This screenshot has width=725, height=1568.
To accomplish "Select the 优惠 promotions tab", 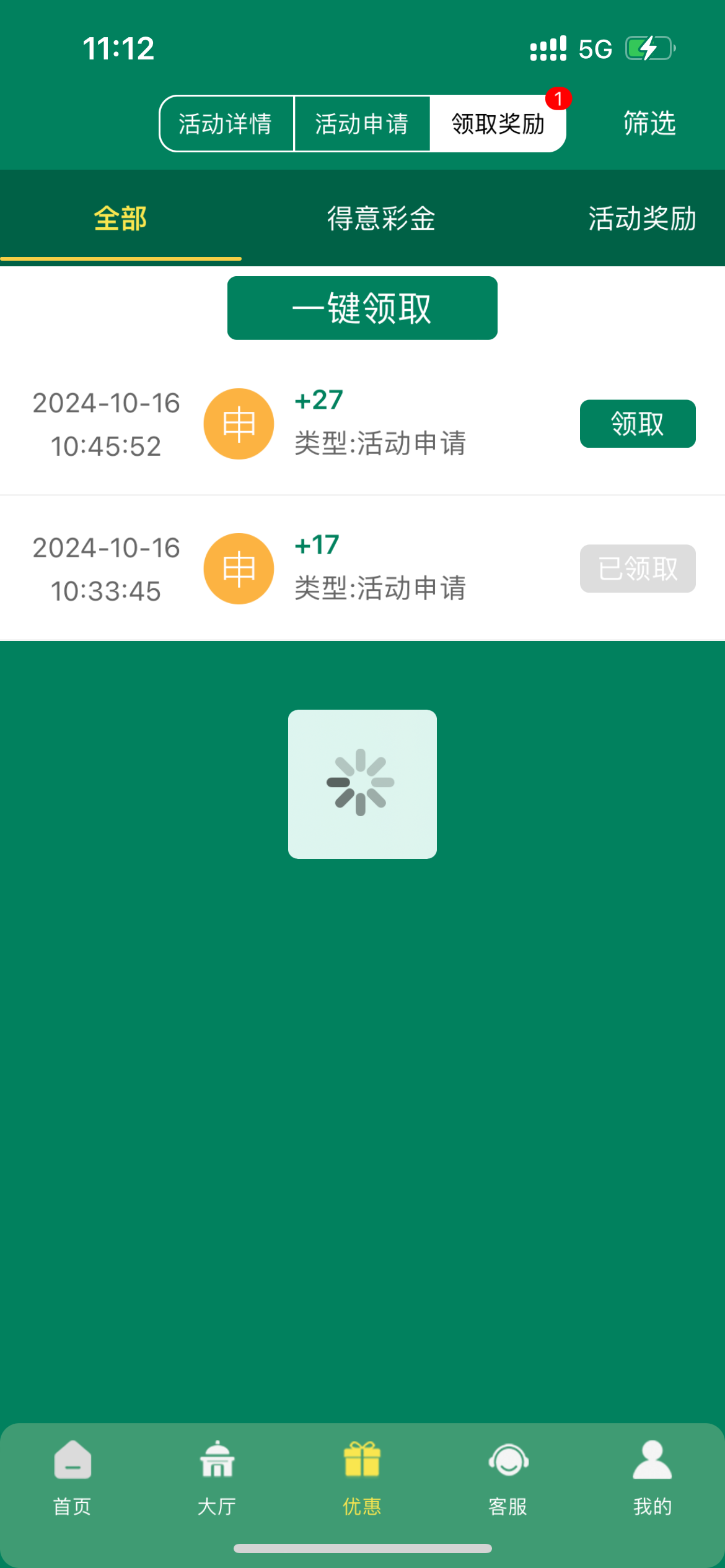I will click(362, 1478).
